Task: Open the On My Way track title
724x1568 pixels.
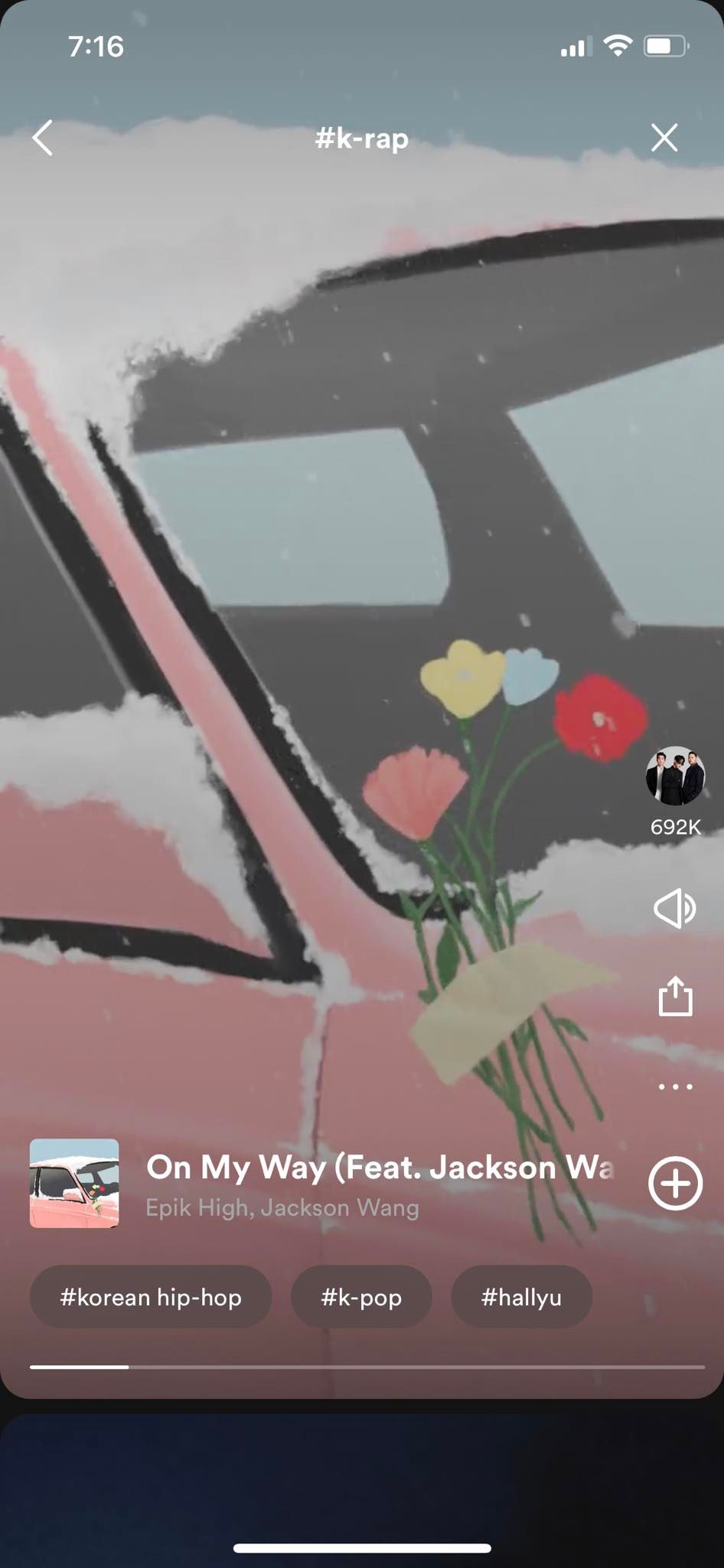Action: 379,1168
